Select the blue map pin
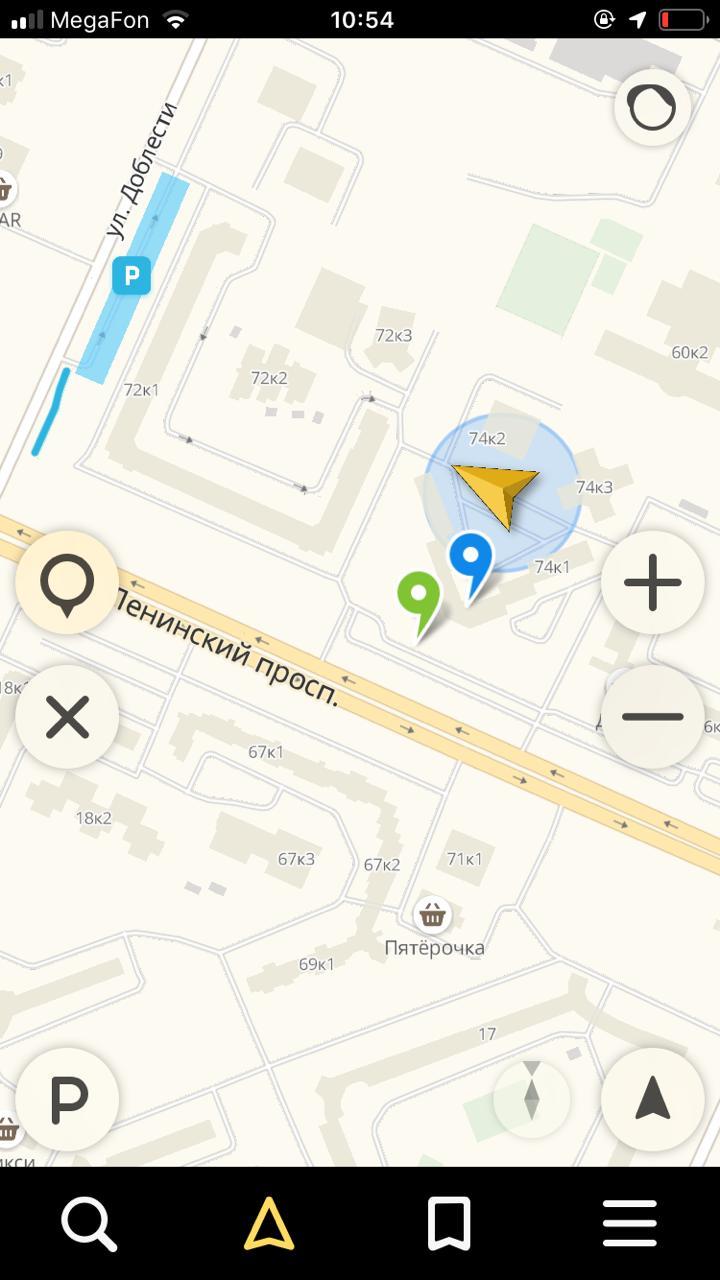The width and height of the screenshot is (720, 1280). click(471, 559)
